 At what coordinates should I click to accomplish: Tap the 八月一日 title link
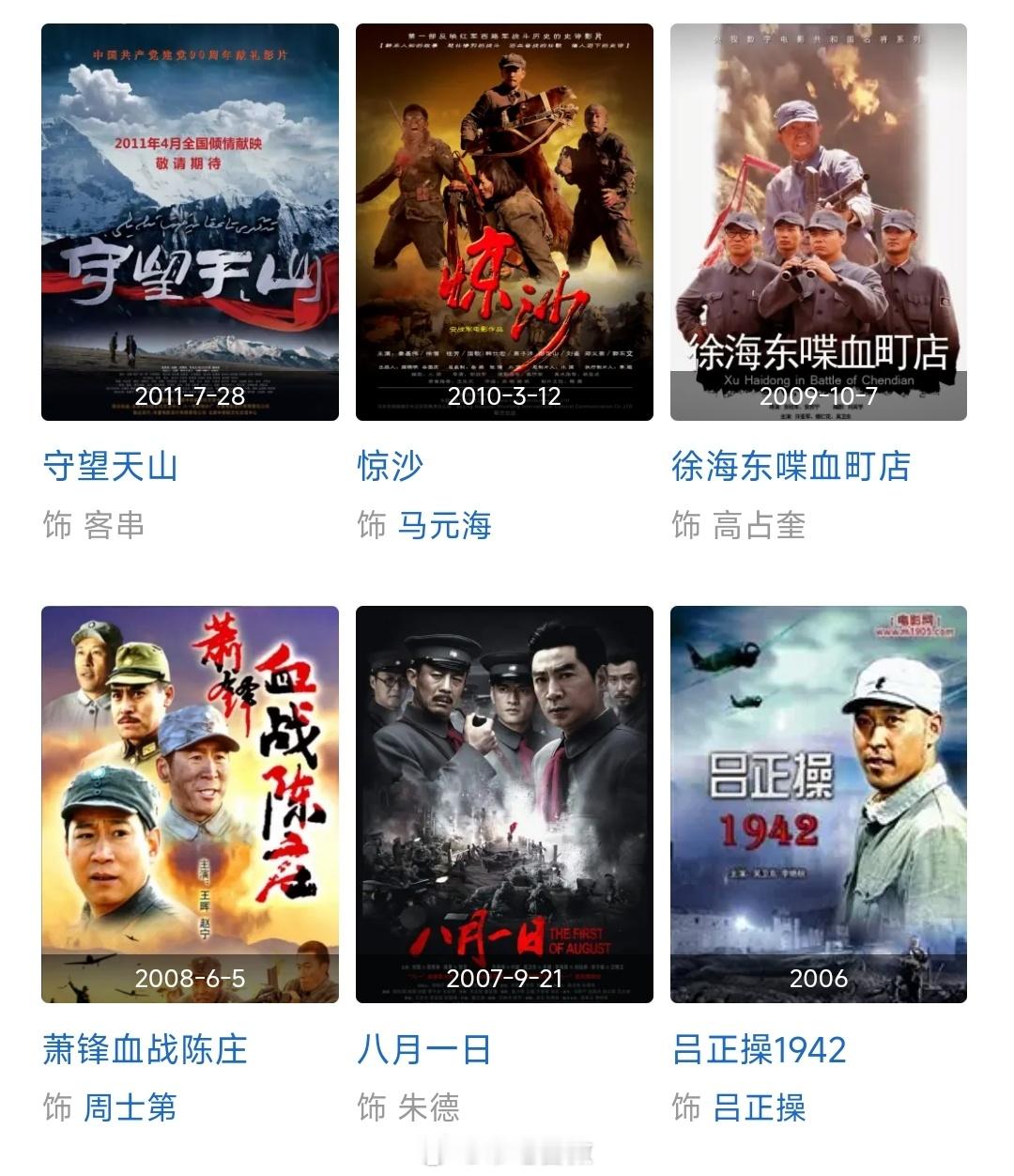(424, 1049)
